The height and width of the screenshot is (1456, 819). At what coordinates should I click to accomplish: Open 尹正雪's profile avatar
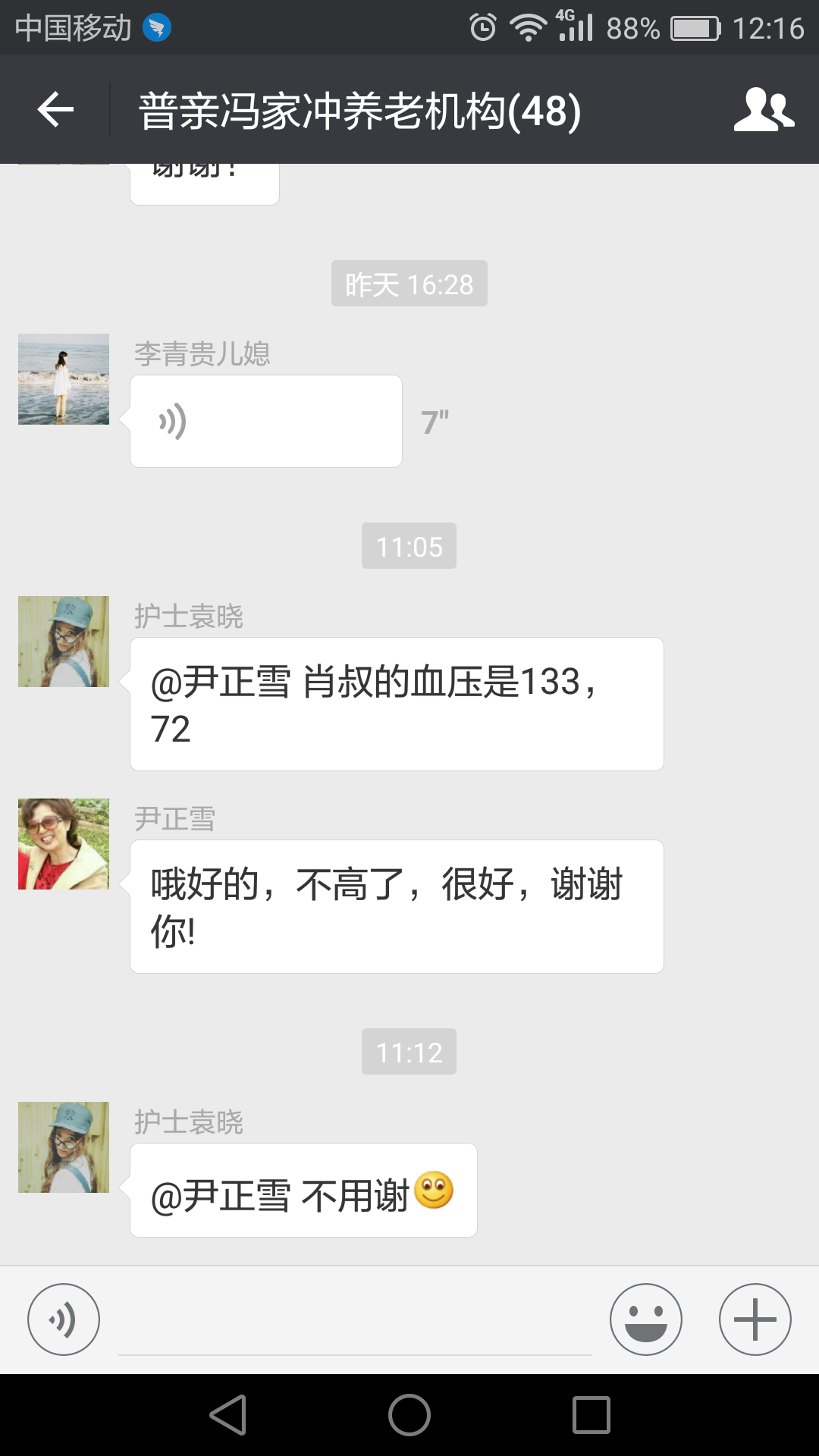click(x=64, y=844)
